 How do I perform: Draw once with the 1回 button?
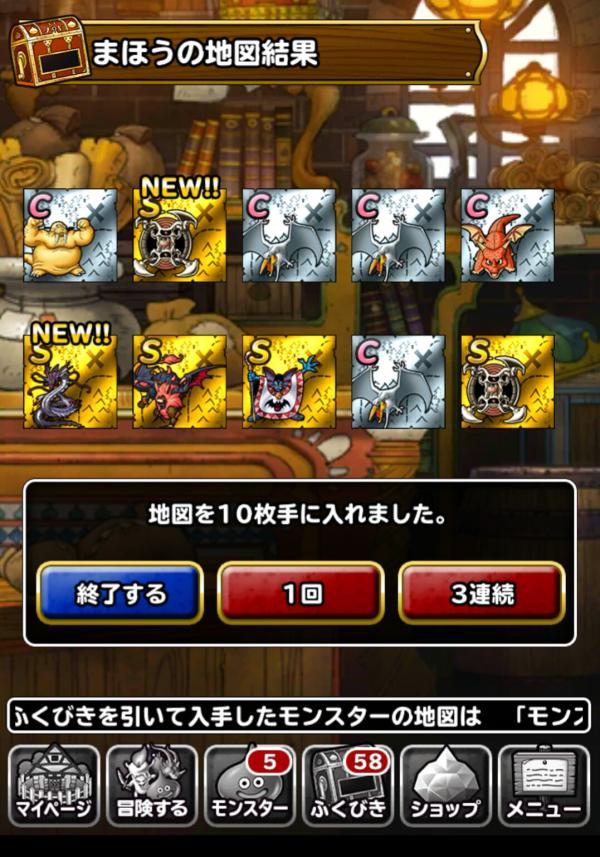click(301, 593)
